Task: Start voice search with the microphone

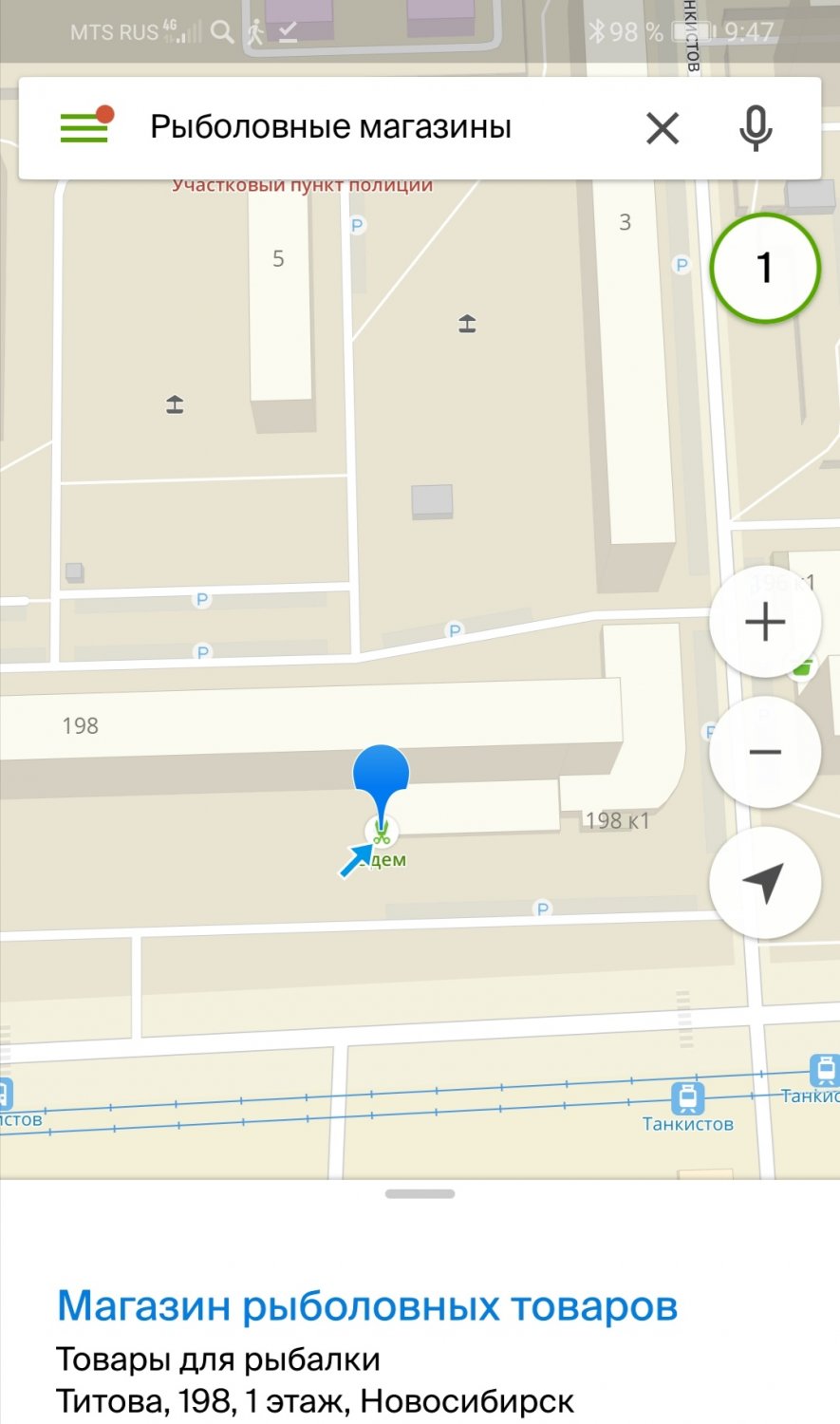Action: click(x=756, y=128)
